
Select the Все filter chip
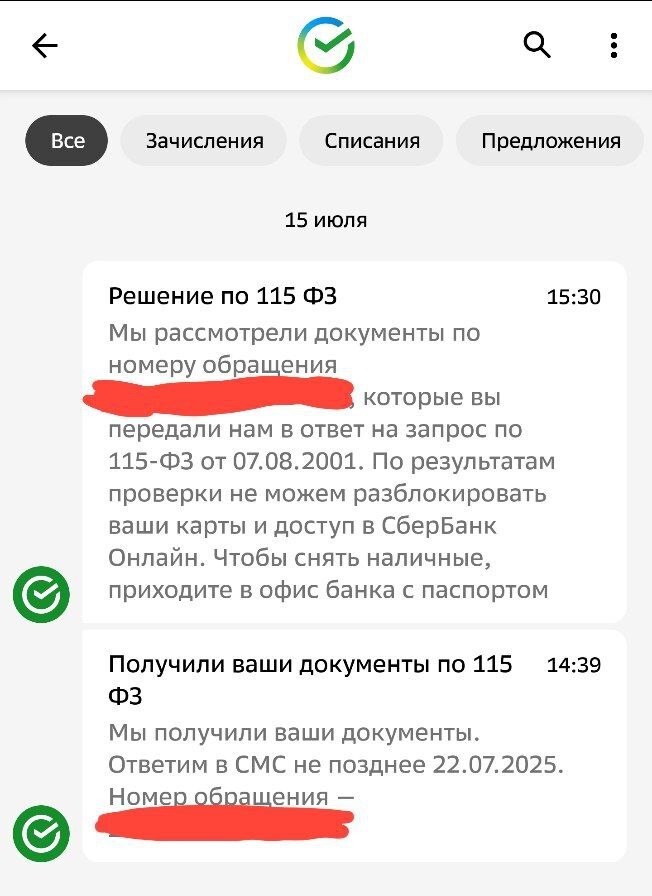[x=68, y=141]
